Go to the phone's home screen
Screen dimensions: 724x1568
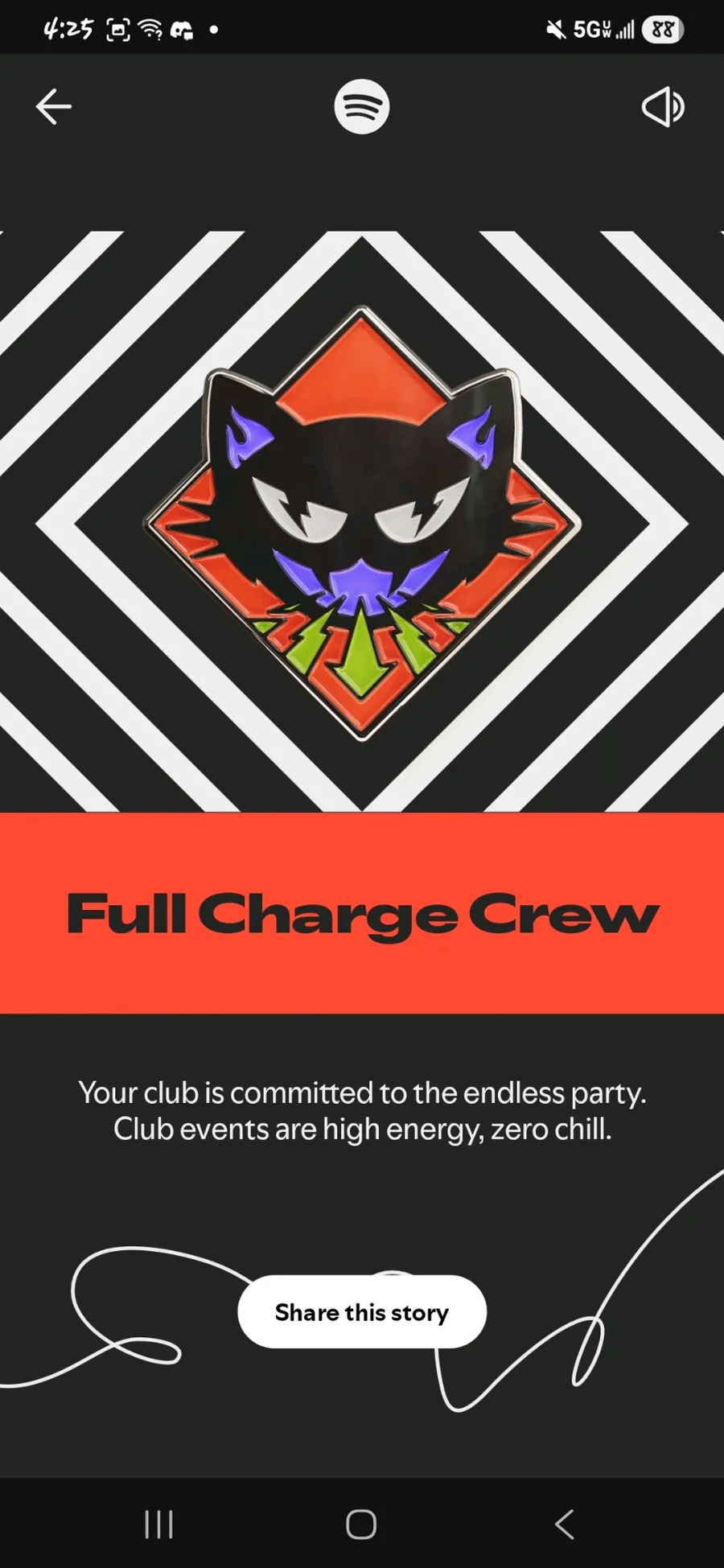tap(361, 1524)
